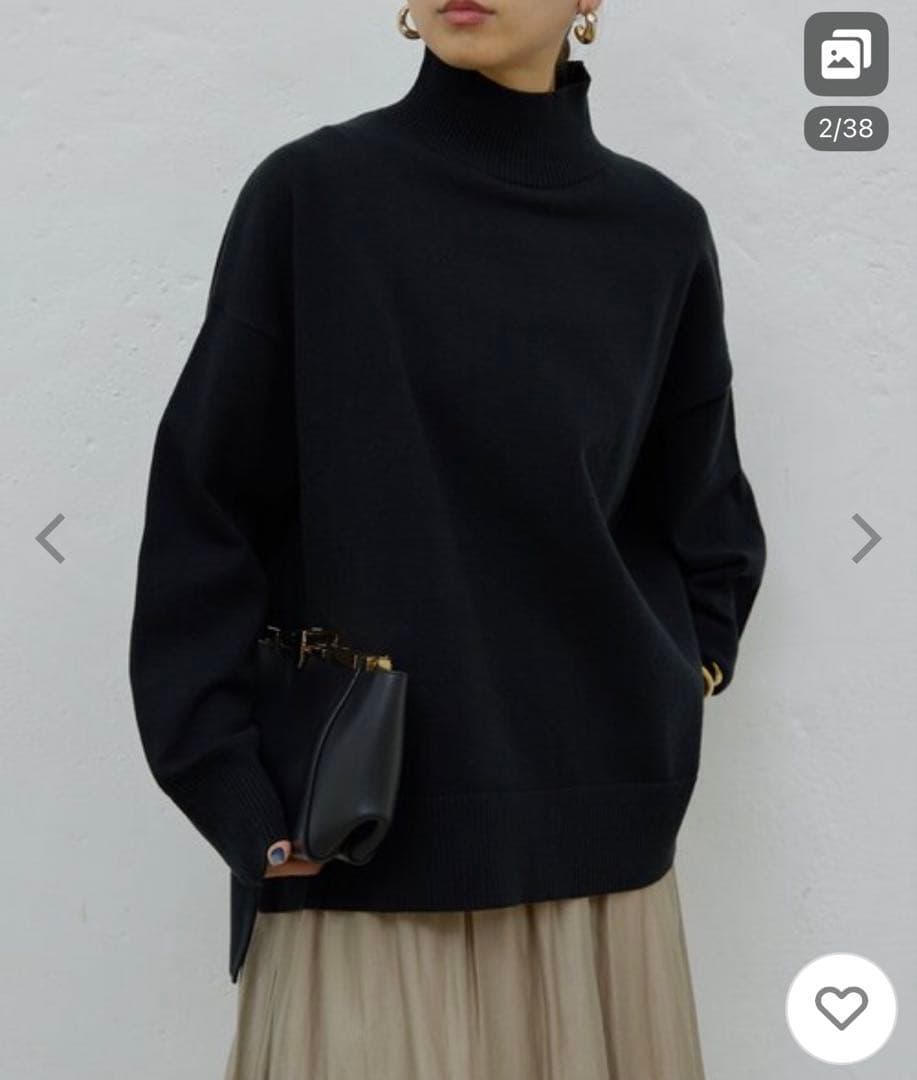Open the image gallery icon

pos(845,54)
